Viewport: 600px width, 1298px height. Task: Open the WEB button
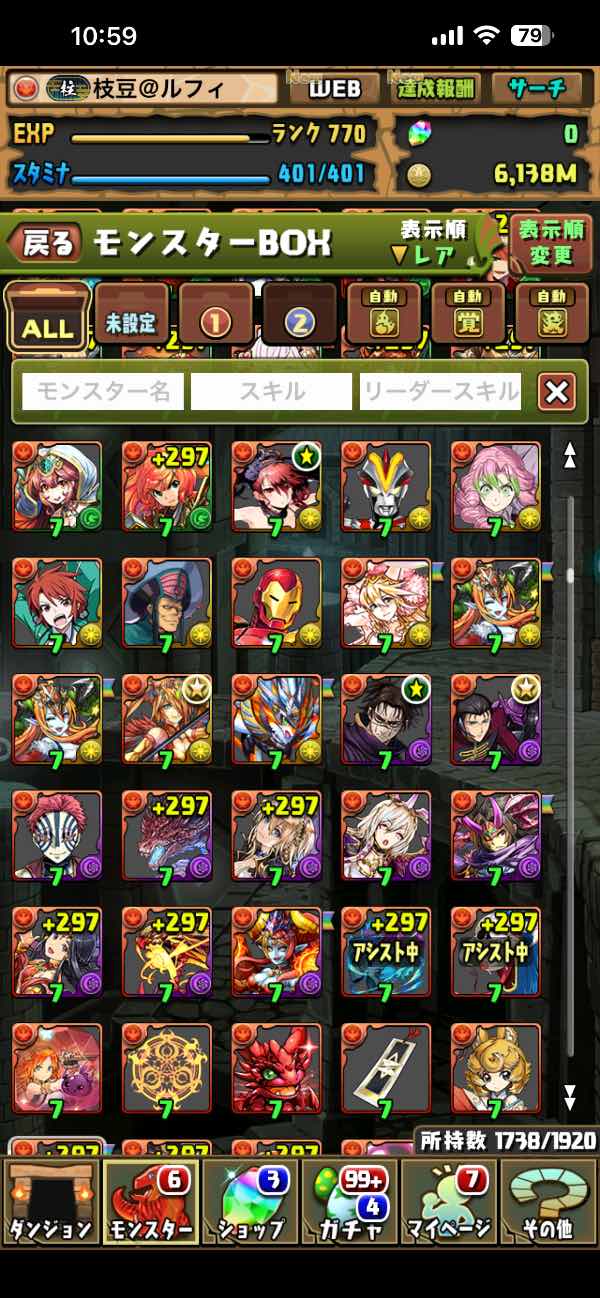334,89
